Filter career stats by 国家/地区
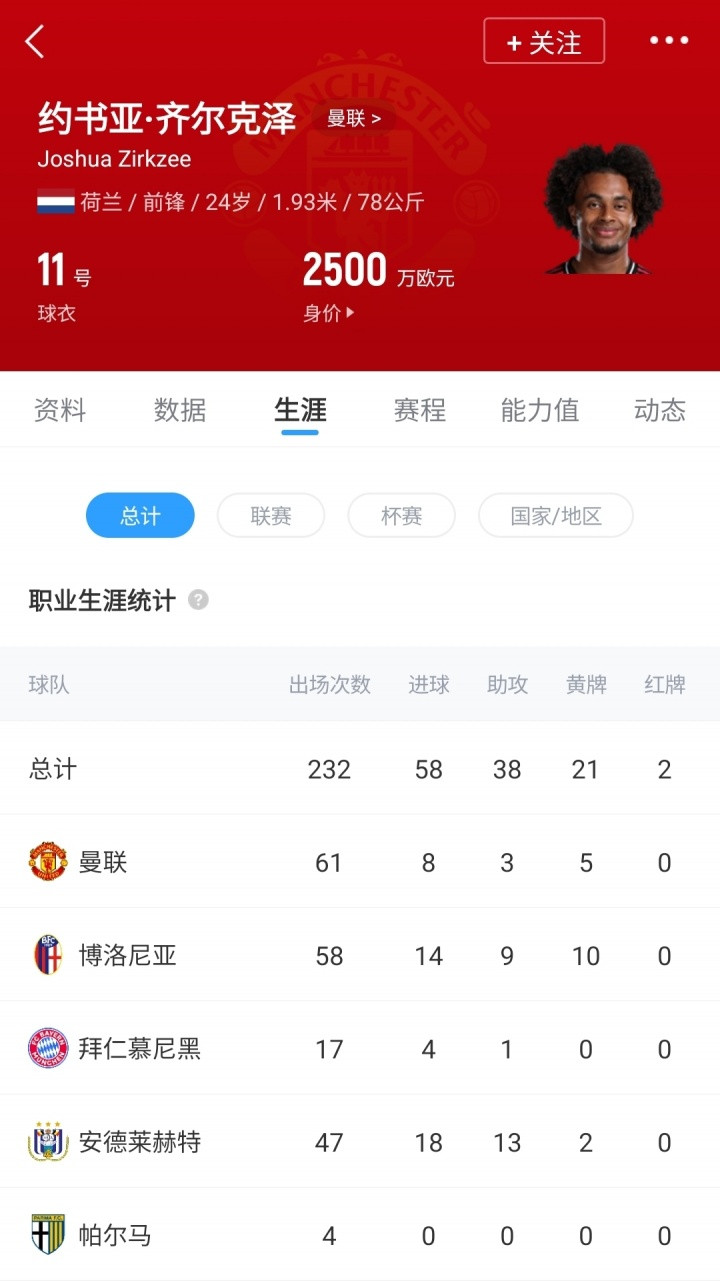The height and width of the screenshot is (1281, 720). (x=556, y=516)
